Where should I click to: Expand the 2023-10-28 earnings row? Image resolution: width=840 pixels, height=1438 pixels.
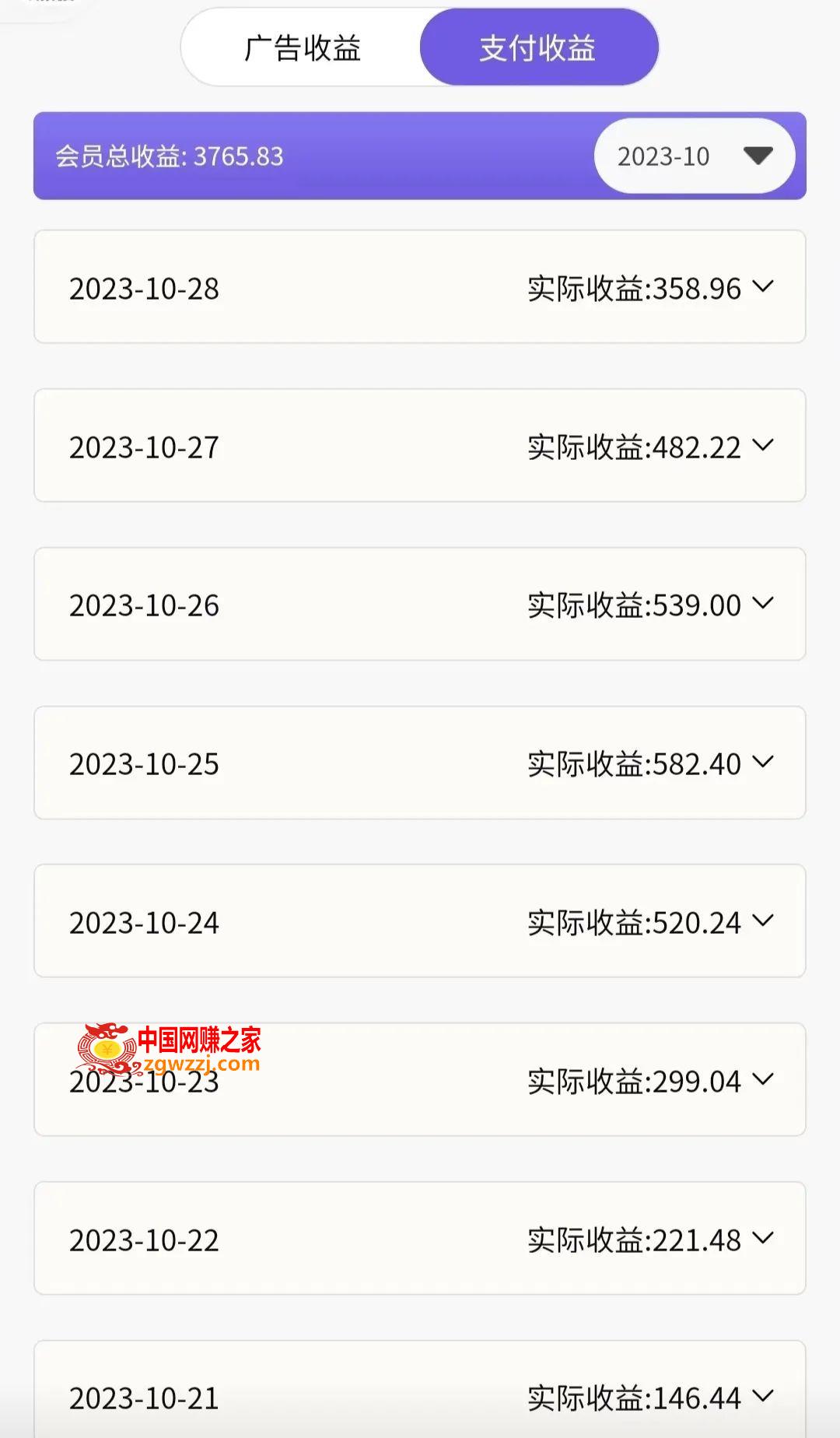420,287
